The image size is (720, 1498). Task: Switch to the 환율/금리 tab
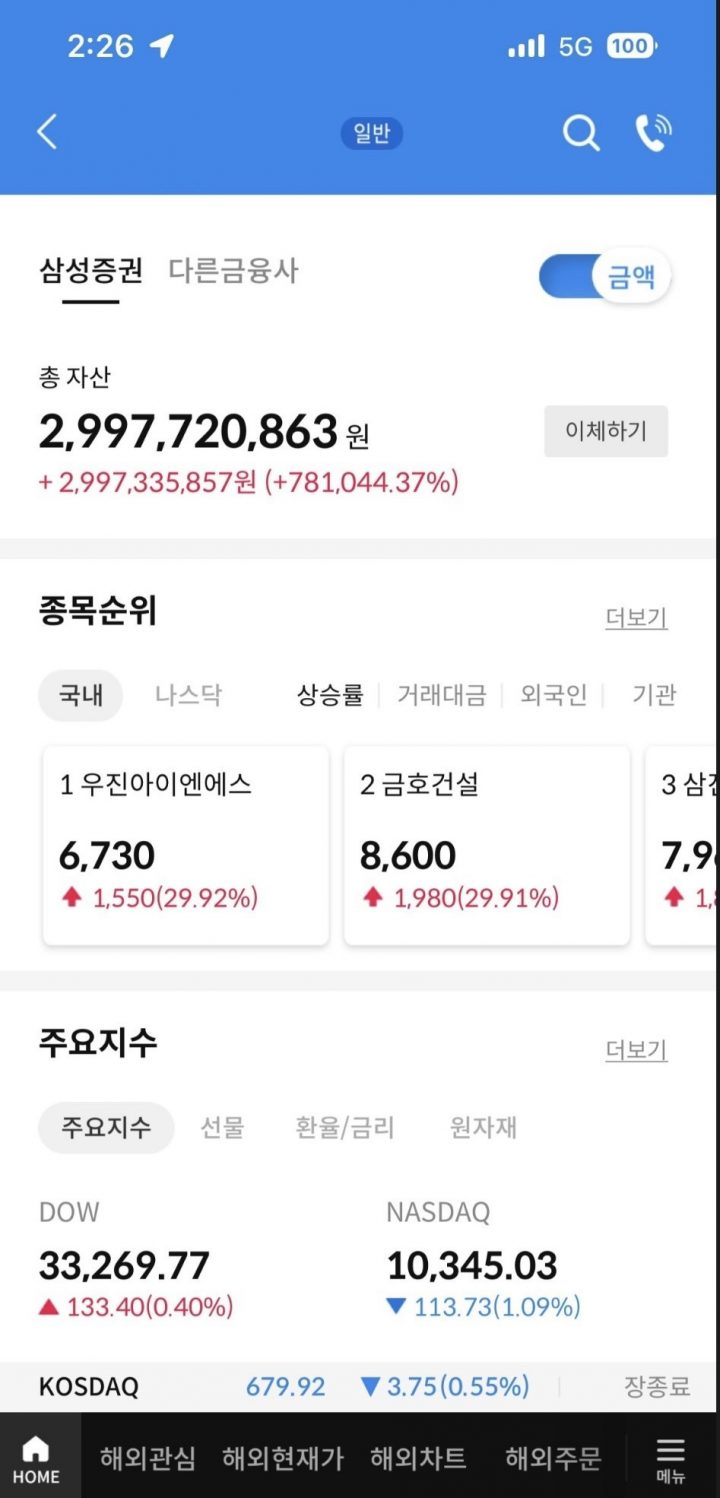345,1128
